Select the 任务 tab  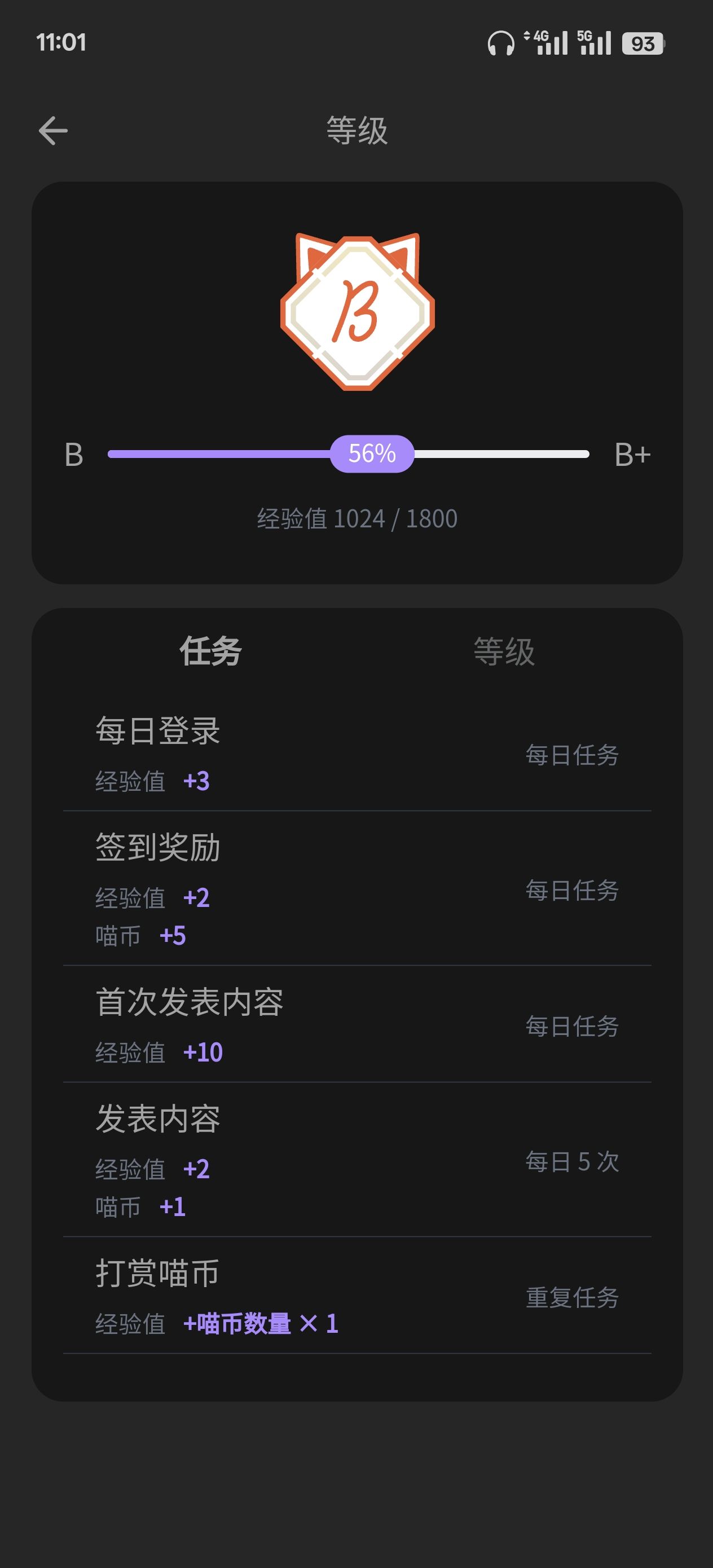pyautogui.click(x=210, y=651)
